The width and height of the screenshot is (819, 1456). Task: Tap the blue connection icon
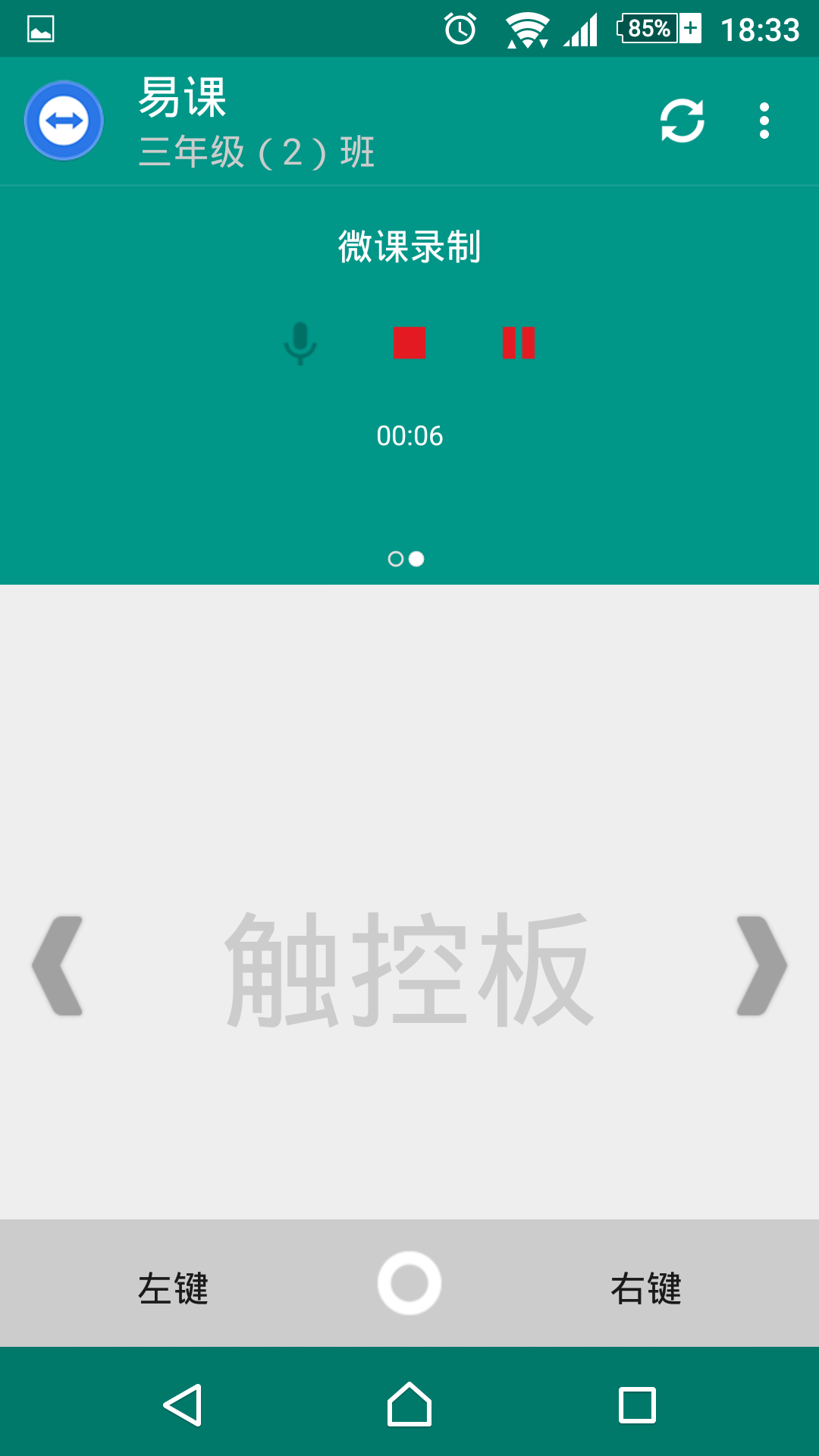pyautogui.click(x=64, y=121)
